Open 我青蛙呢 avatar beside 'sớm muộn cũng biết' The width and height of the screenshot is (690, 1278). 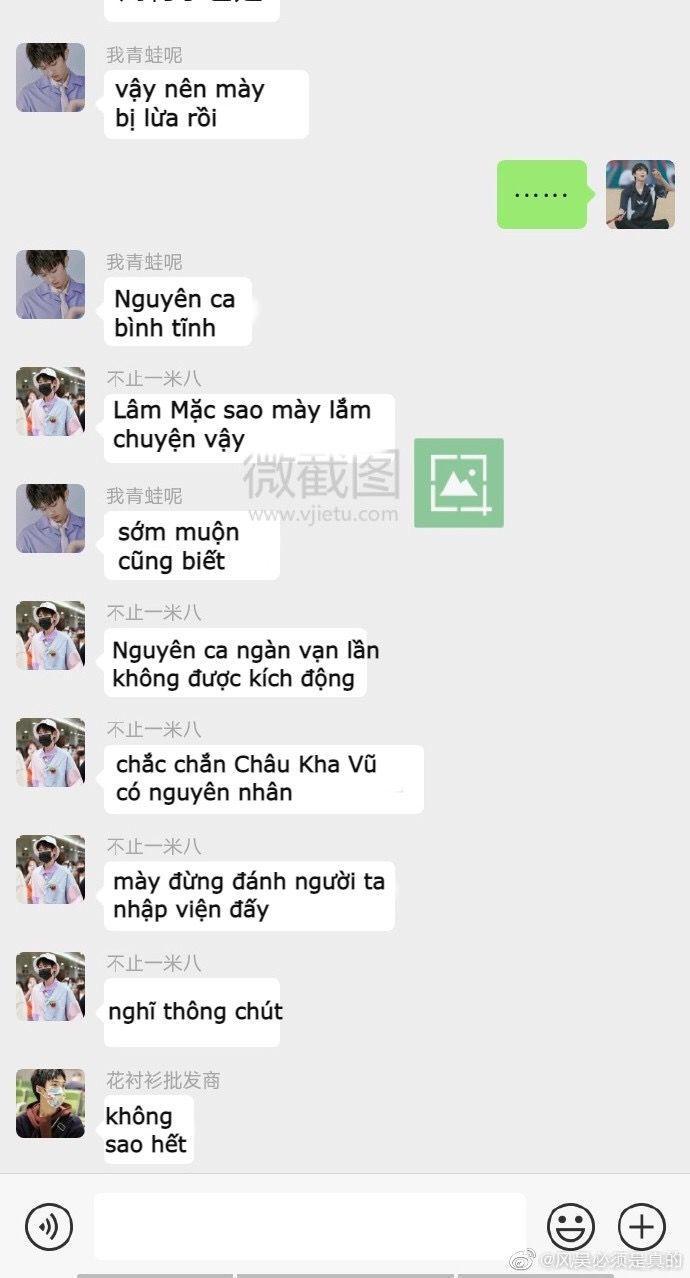(50, 518)
